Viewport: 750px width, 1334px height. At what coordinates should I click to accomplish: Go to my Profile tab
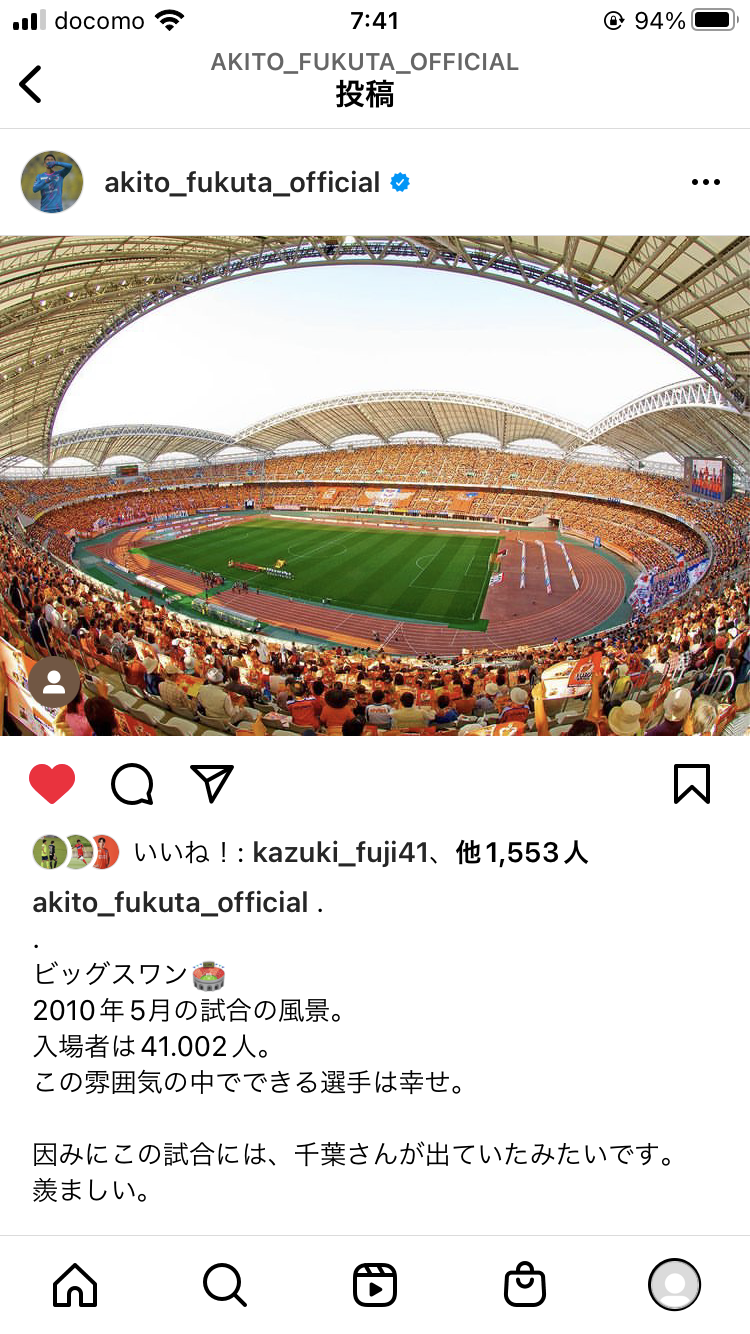pyautogui.click(x=675, y=1284)
